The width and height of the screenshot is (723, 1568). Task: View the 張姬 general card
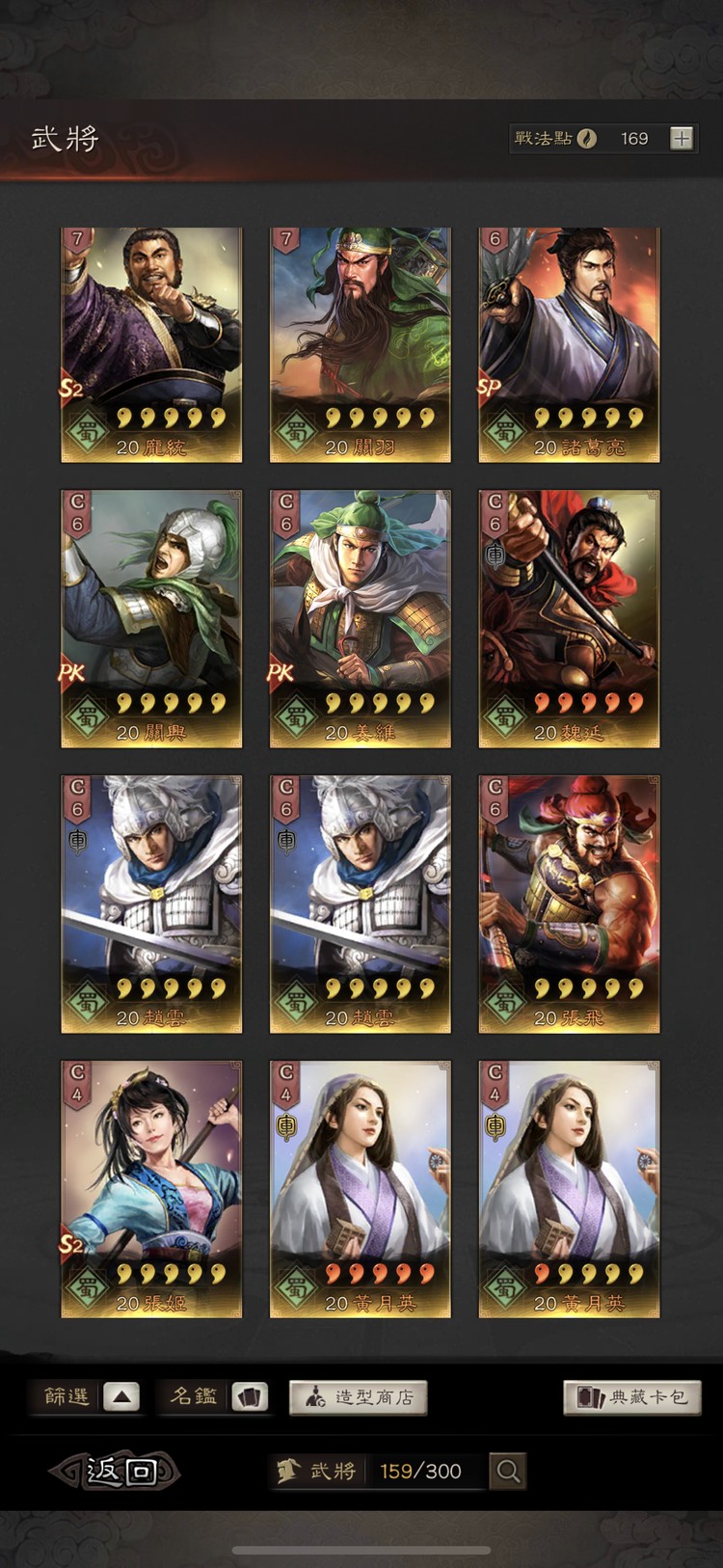(151, 1188)
